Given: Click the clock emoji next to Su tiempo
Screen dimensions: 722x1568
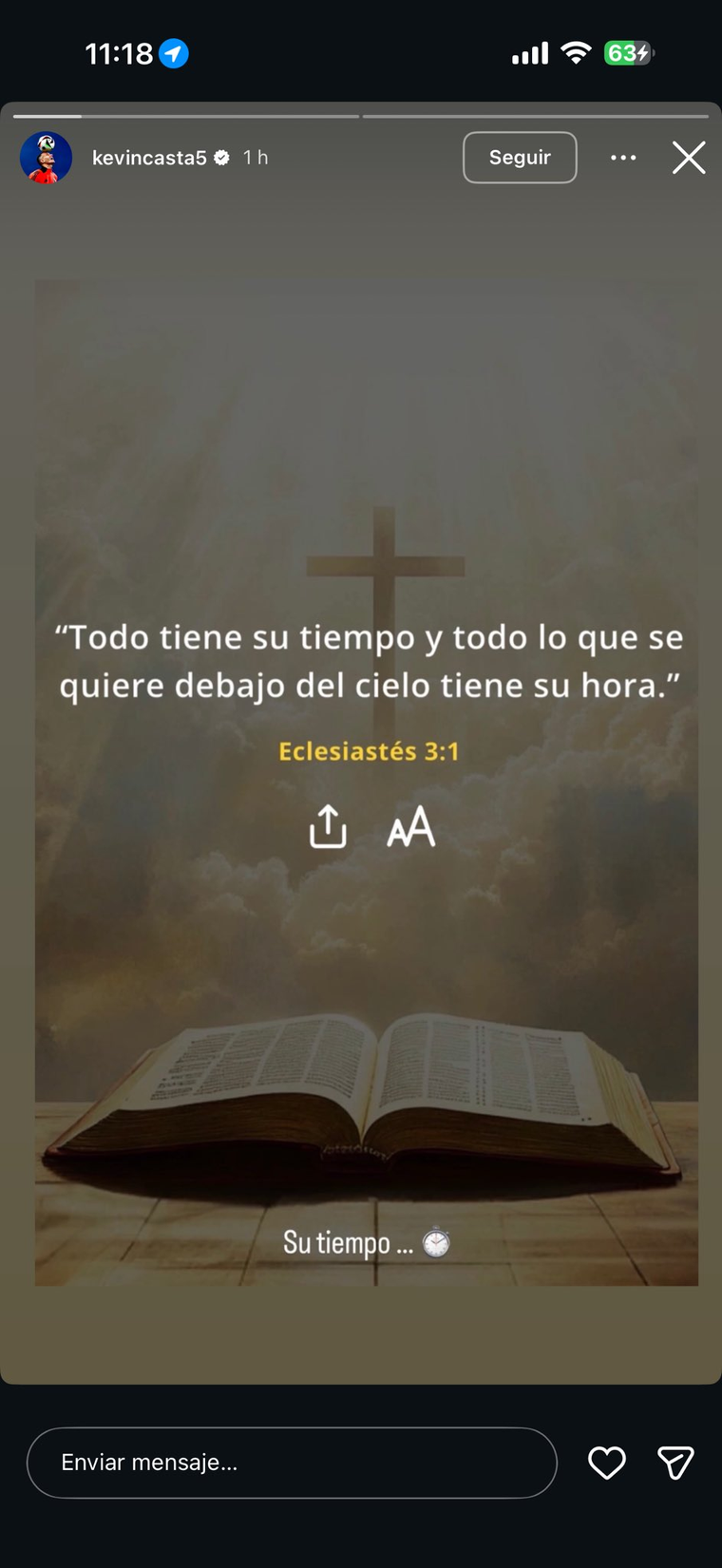Looking at the screenshot, I should (x=434, y=1241).
